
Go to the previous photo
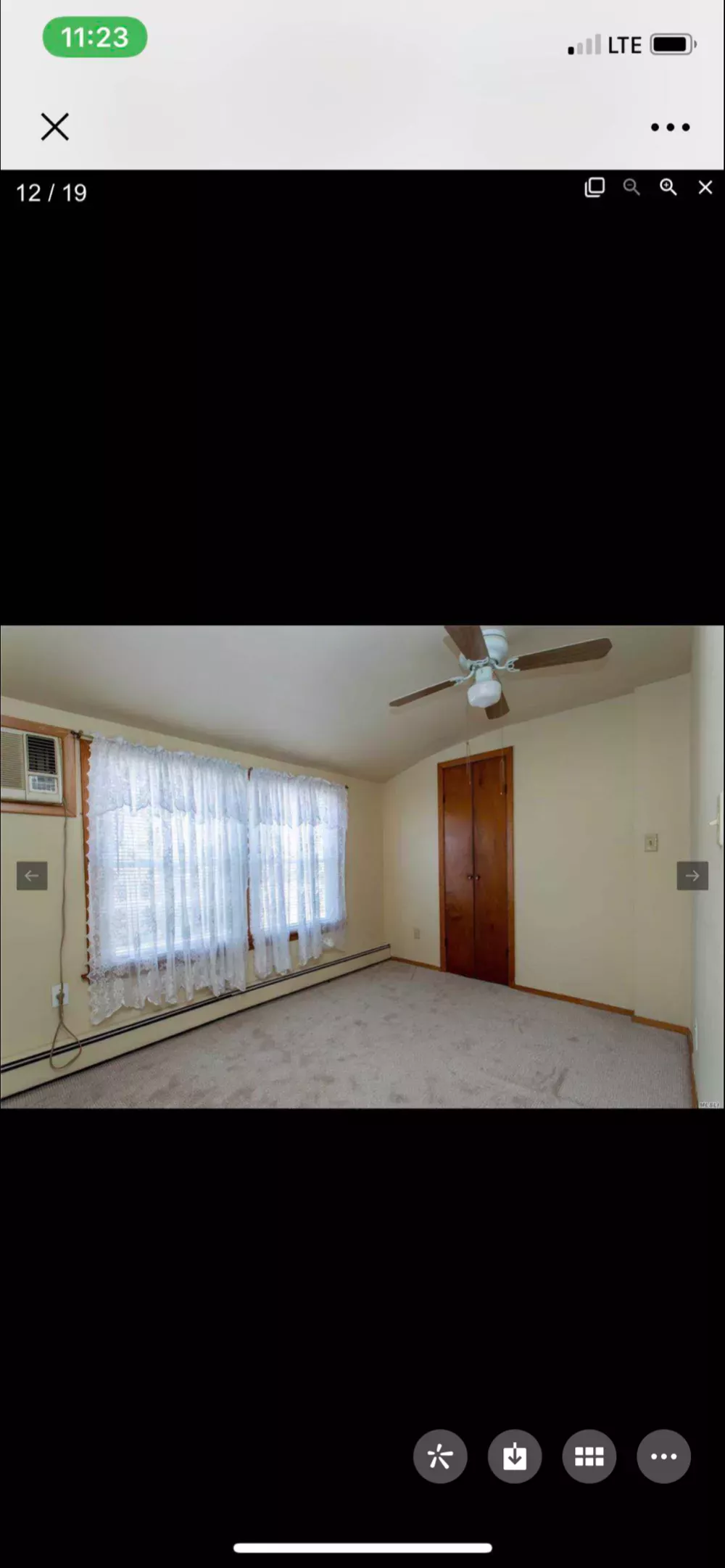pos(32,876)
